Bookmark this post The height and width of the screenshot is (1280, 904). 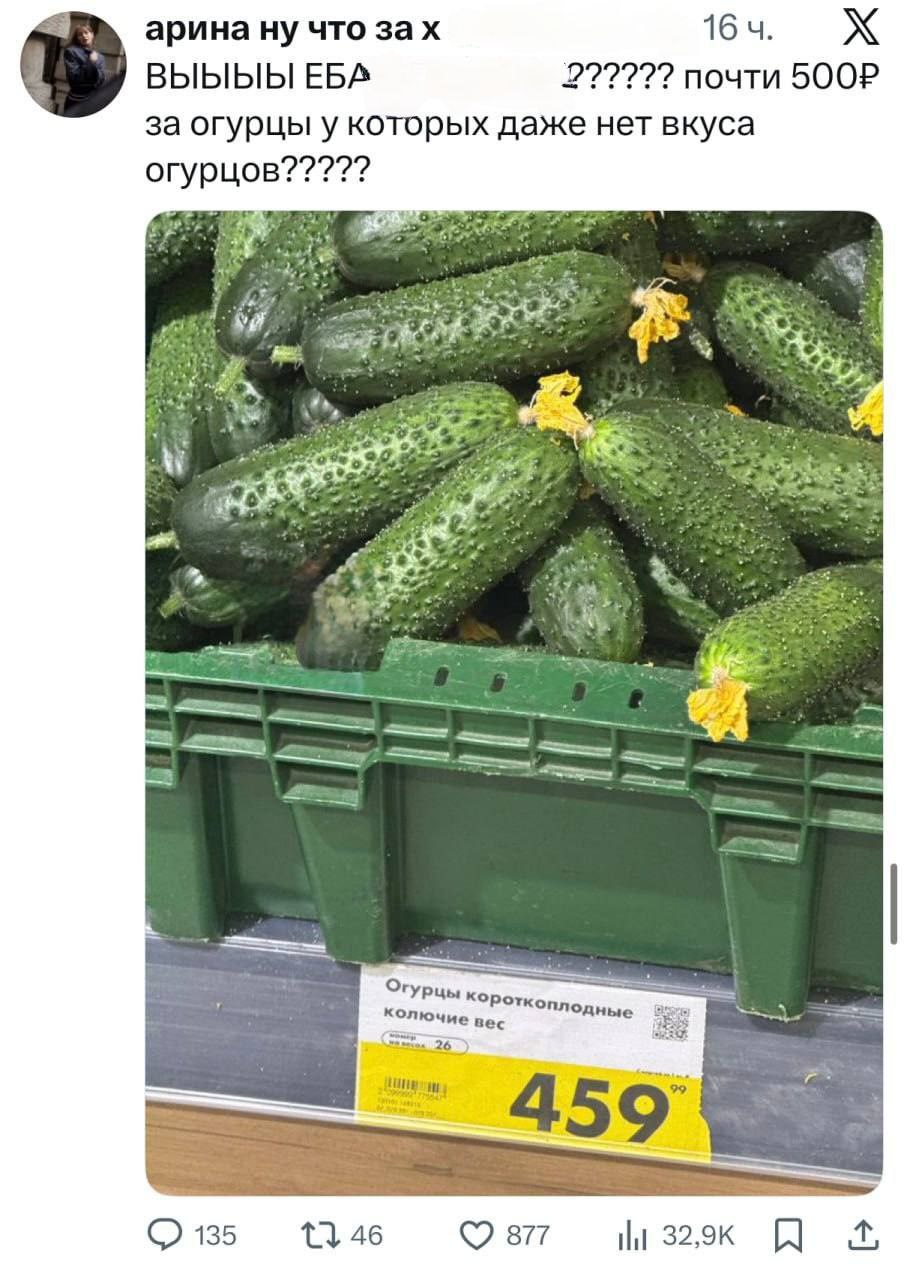[x=790, y=1236]
